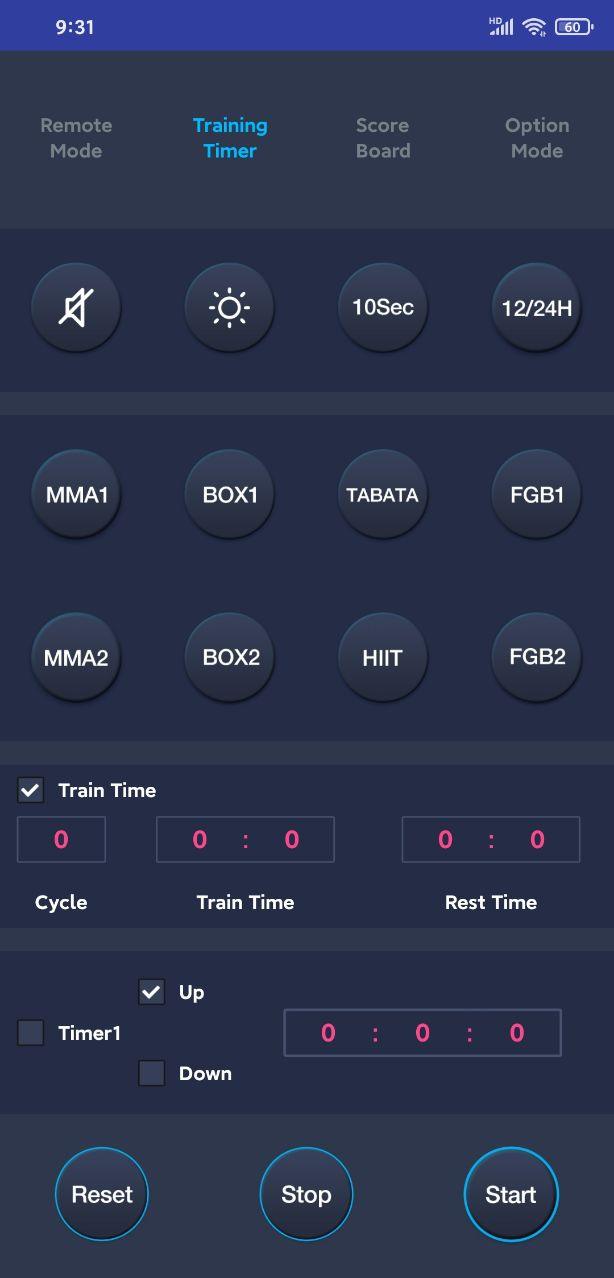Go to Option Mode tab

click(x=537, y=138)
